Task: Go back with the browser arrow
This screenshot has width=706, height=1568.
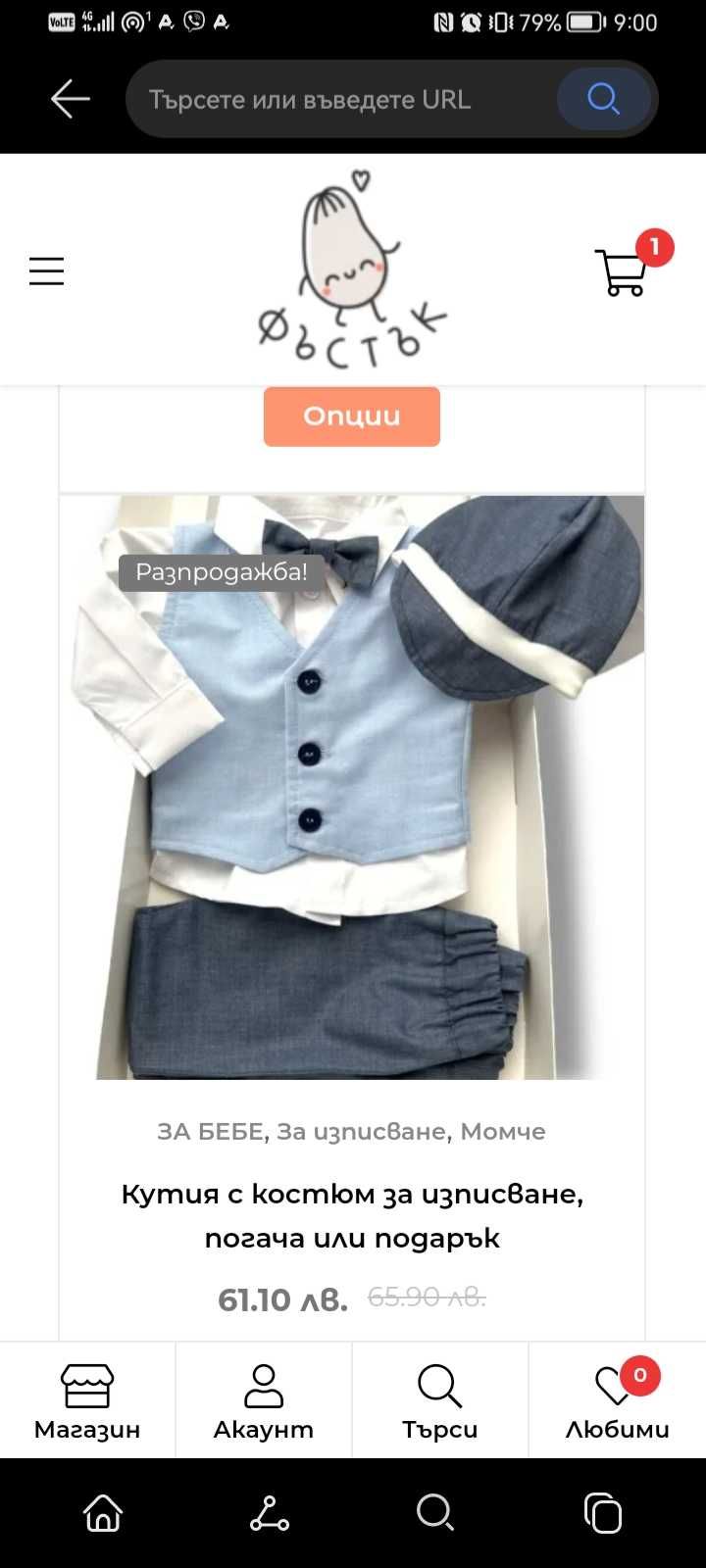Action: (71, 99)
